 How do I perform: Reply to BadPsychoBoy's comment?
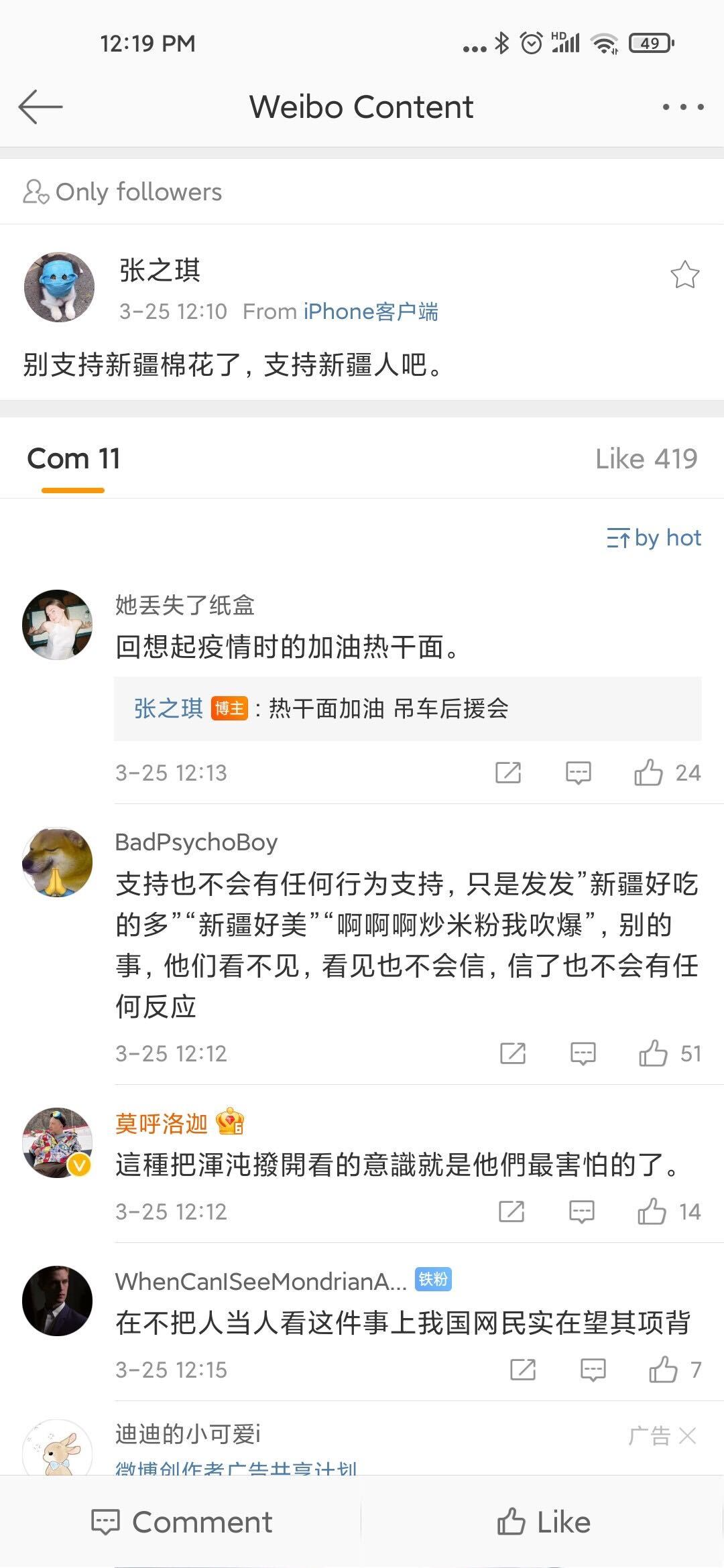click(x=583, y=1053)
